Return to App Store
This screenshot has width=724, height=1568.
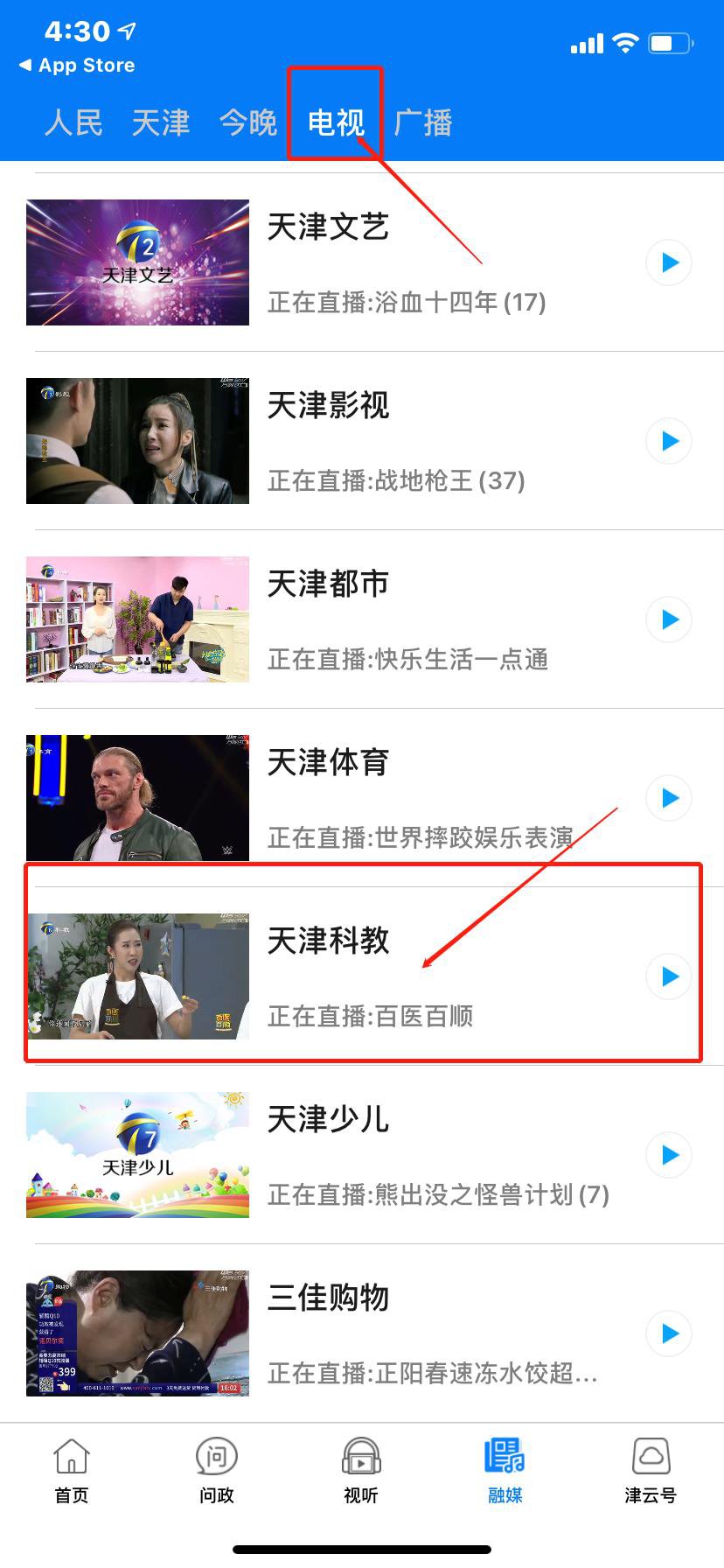tap(77, 66)
